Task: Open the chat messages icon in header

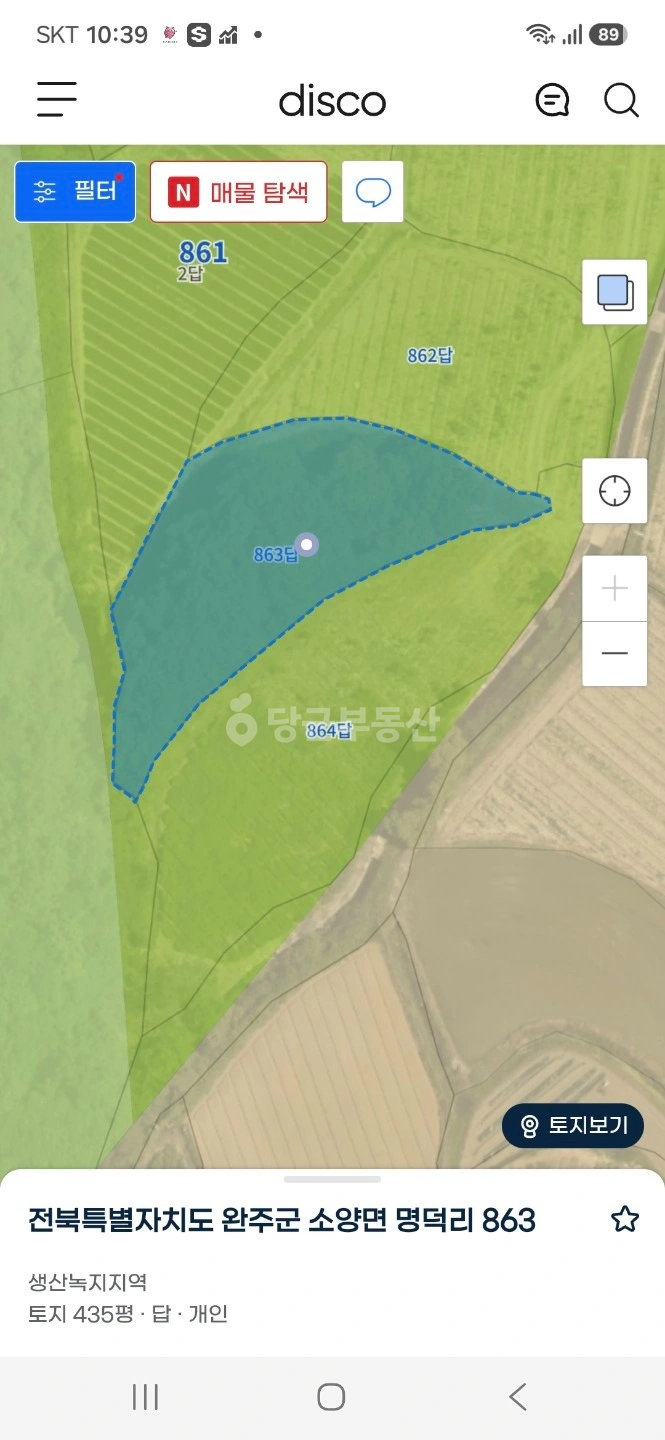Action: point(552,100)
